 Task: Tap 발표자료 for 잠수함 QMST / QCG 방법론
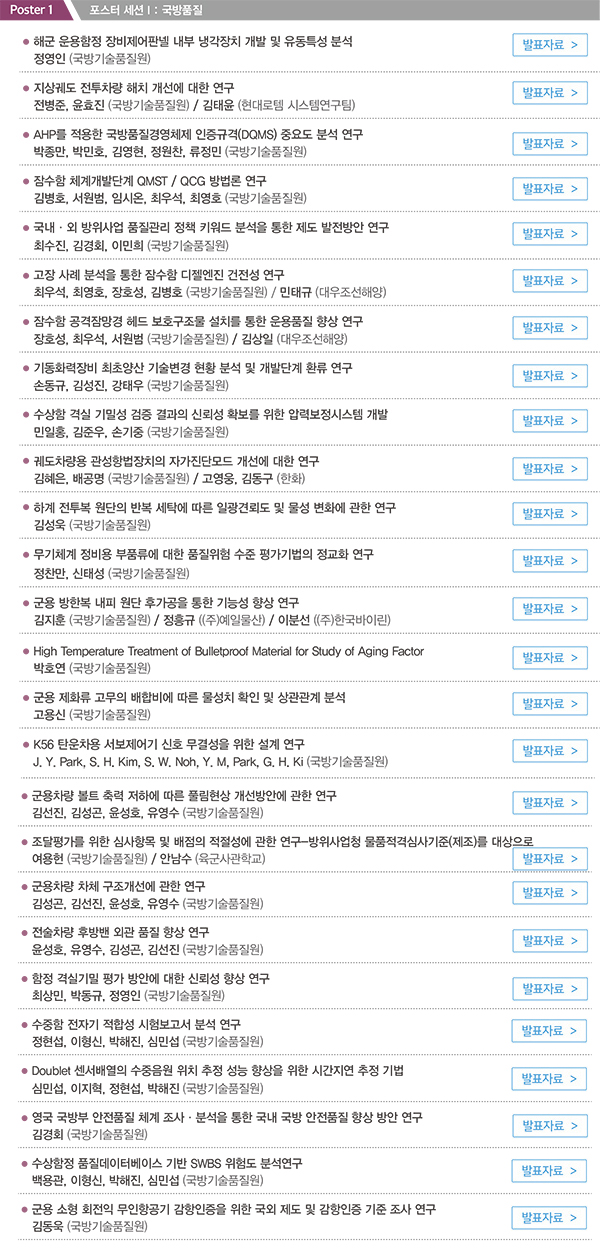pyautogui.click(x=549, y=187)
